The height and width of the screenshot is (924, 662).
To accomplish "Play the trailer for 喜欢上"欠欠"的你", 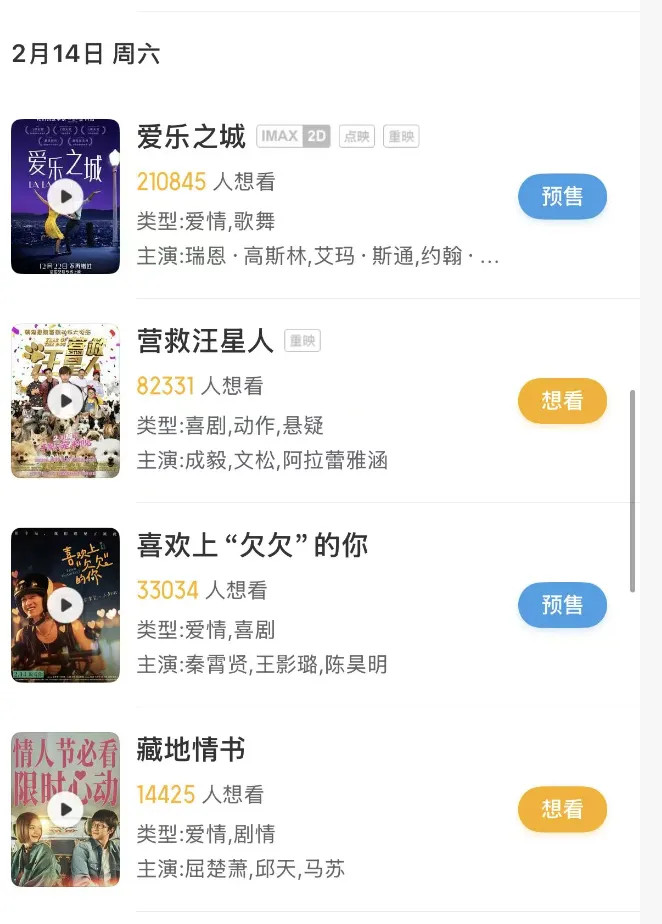I will (66, 605).
